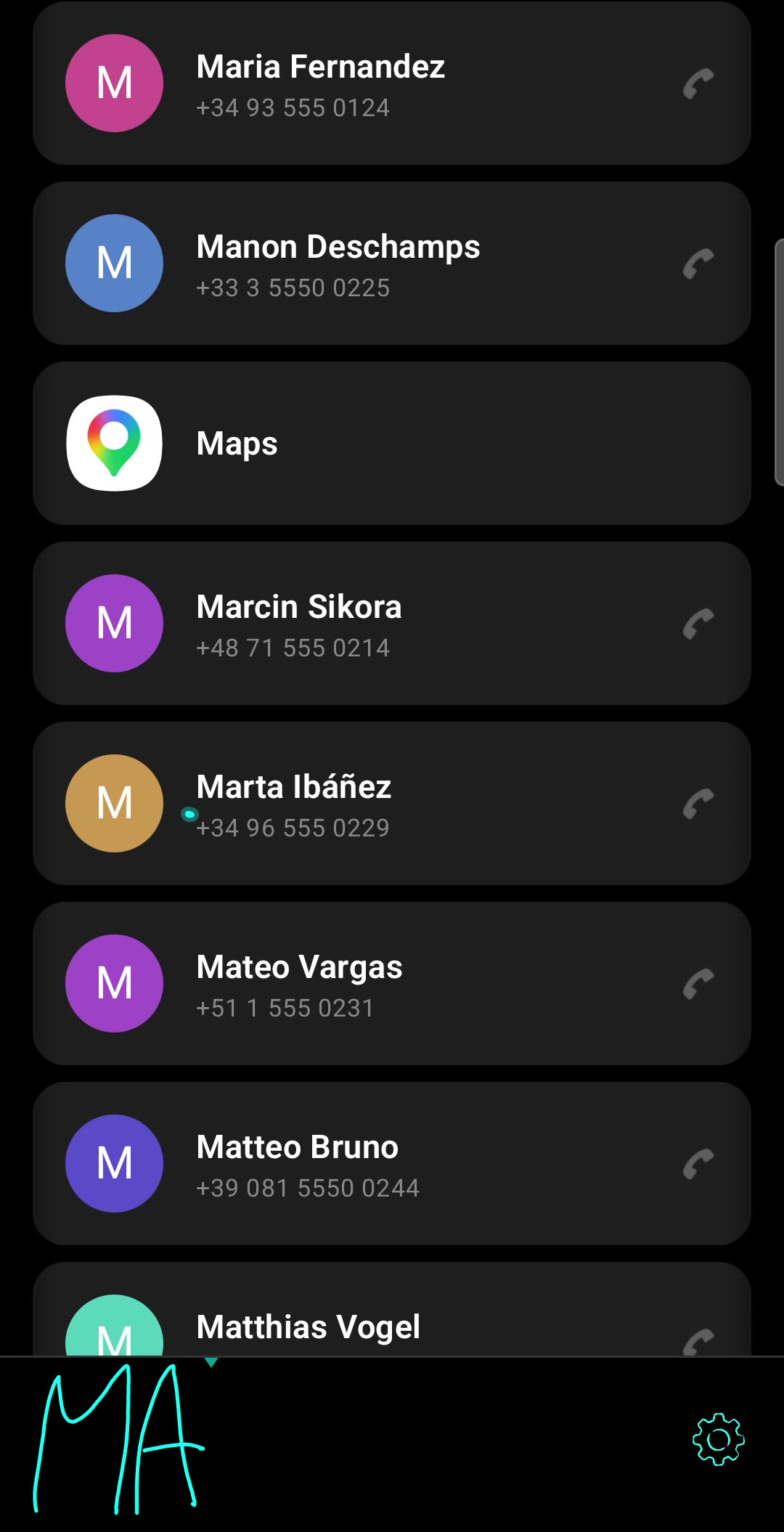Call Marta Ibáñez
Image resolution: width=784 pixels, height=1532 pixels.
698,804
